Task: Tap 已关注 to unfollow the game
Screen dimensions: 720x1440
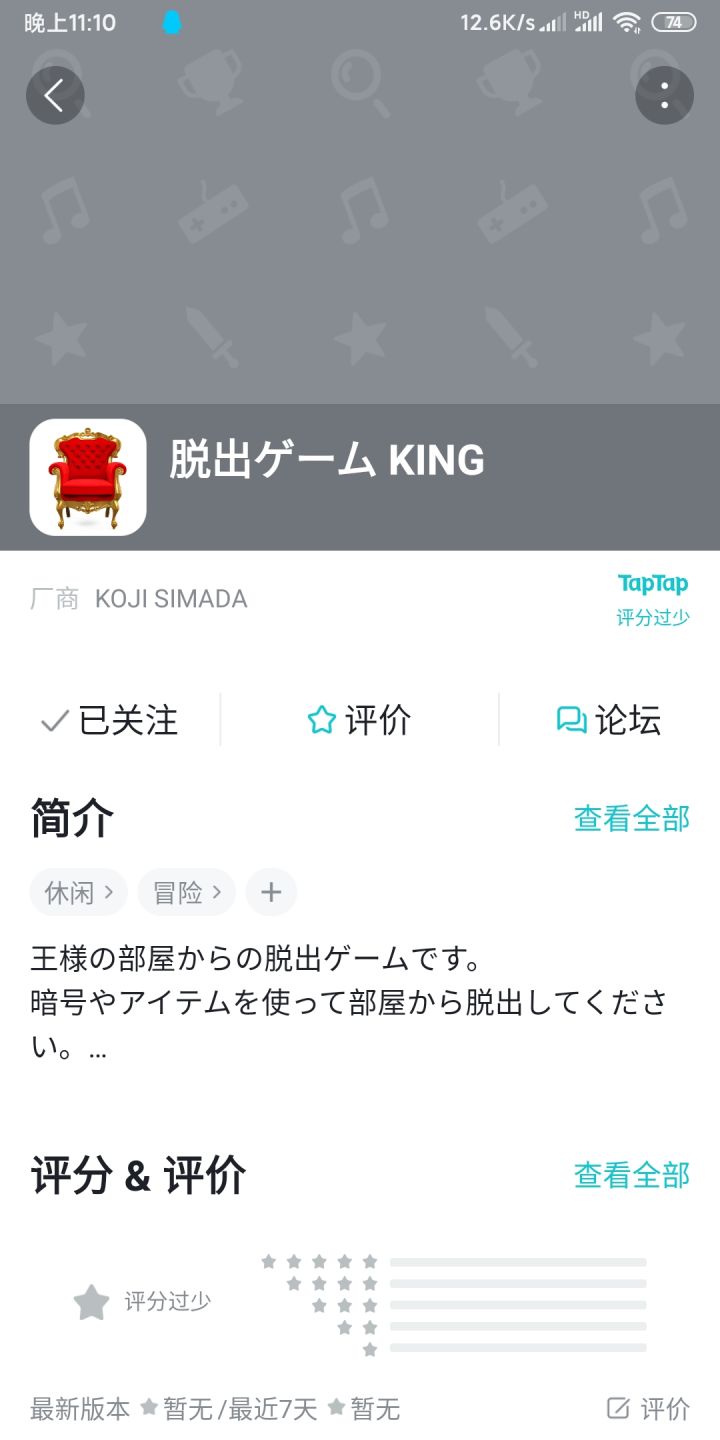Action: click(109, 720)
